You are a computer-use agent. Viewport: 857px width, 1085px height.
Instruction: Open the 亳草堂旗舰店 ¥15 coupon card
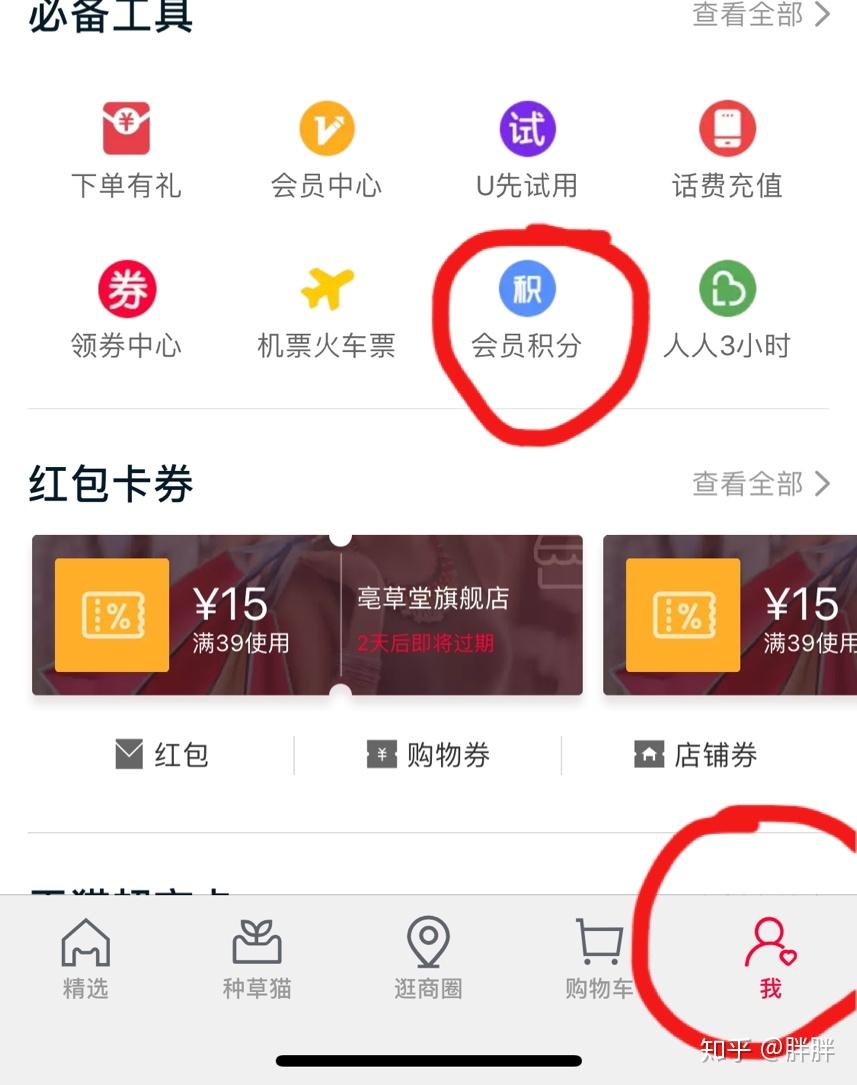pyautogui.click(x=307, y=615)
